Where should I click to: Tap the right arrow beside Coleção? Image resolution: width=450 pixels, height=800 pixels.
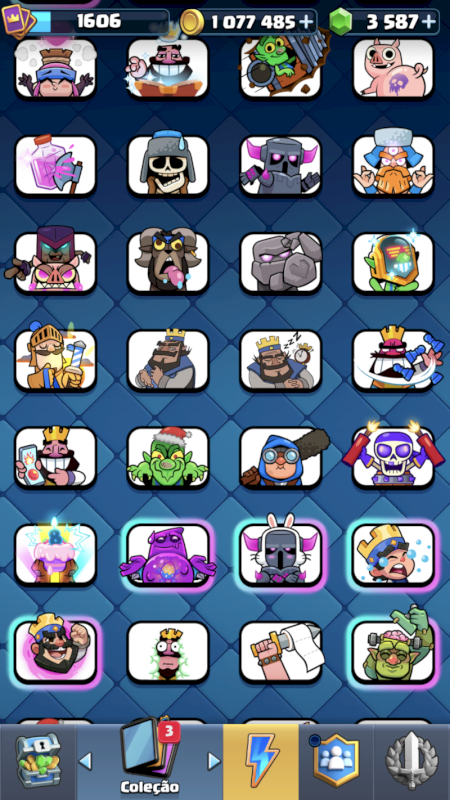(x=214, y=761)
